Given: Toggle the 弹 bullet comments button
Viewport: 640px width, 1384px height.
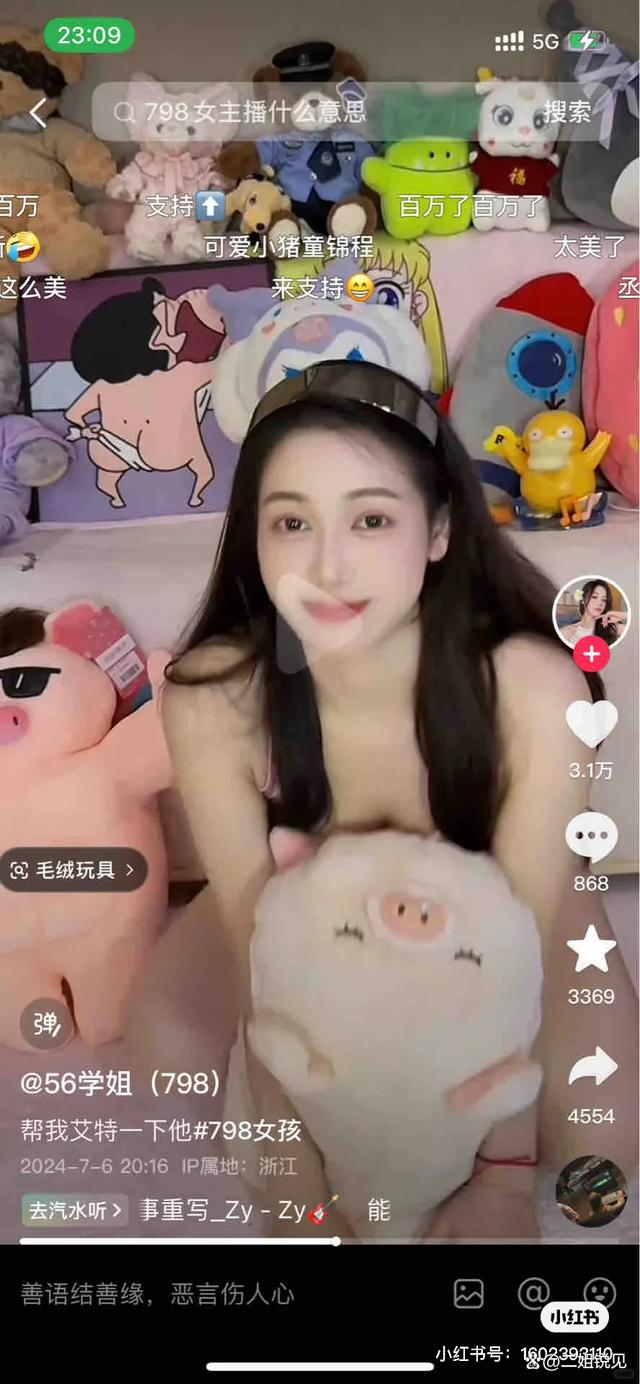Looking at the screenshot, I should pyautogui.click(x=46, y=1023).
